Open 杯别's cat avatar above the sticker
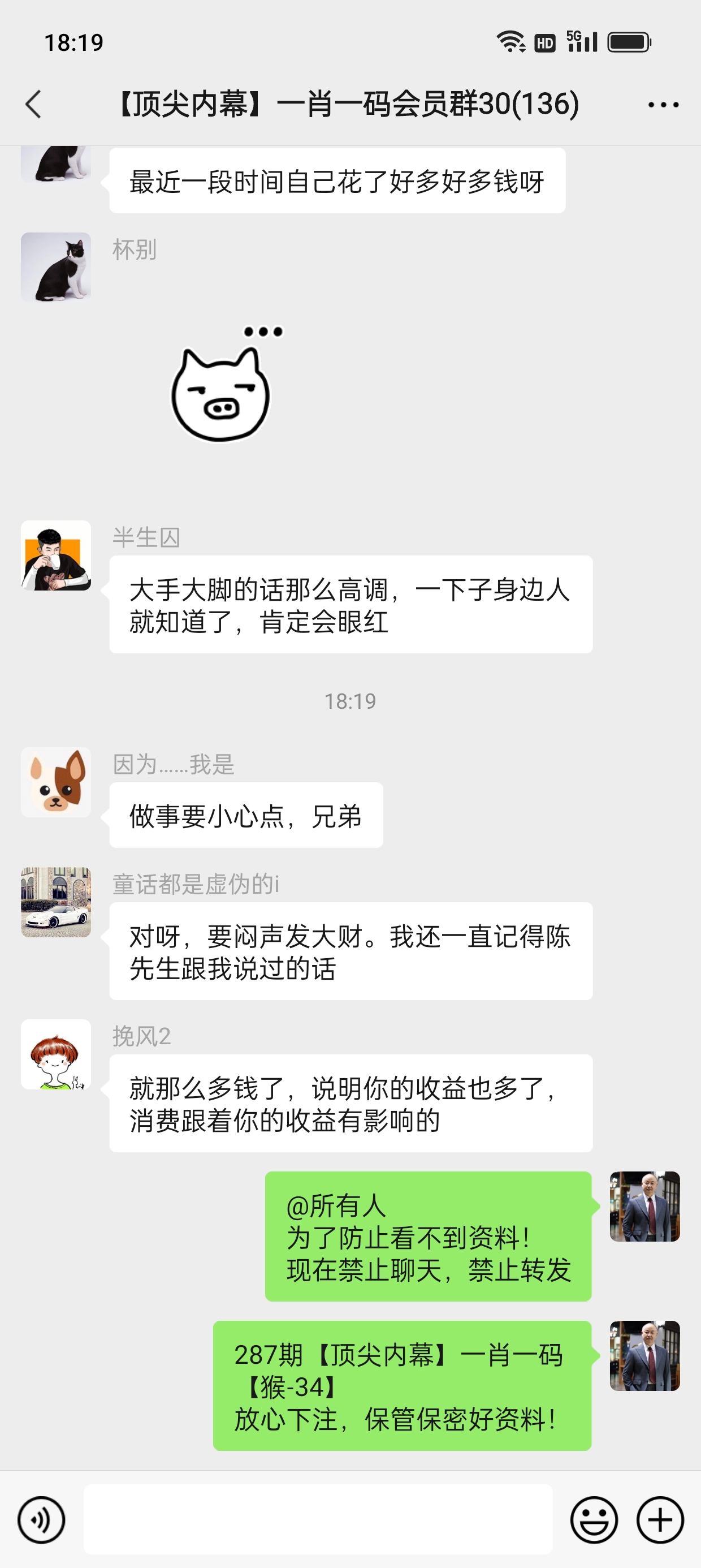This screenshot has height=1568, width=701. 56,267
